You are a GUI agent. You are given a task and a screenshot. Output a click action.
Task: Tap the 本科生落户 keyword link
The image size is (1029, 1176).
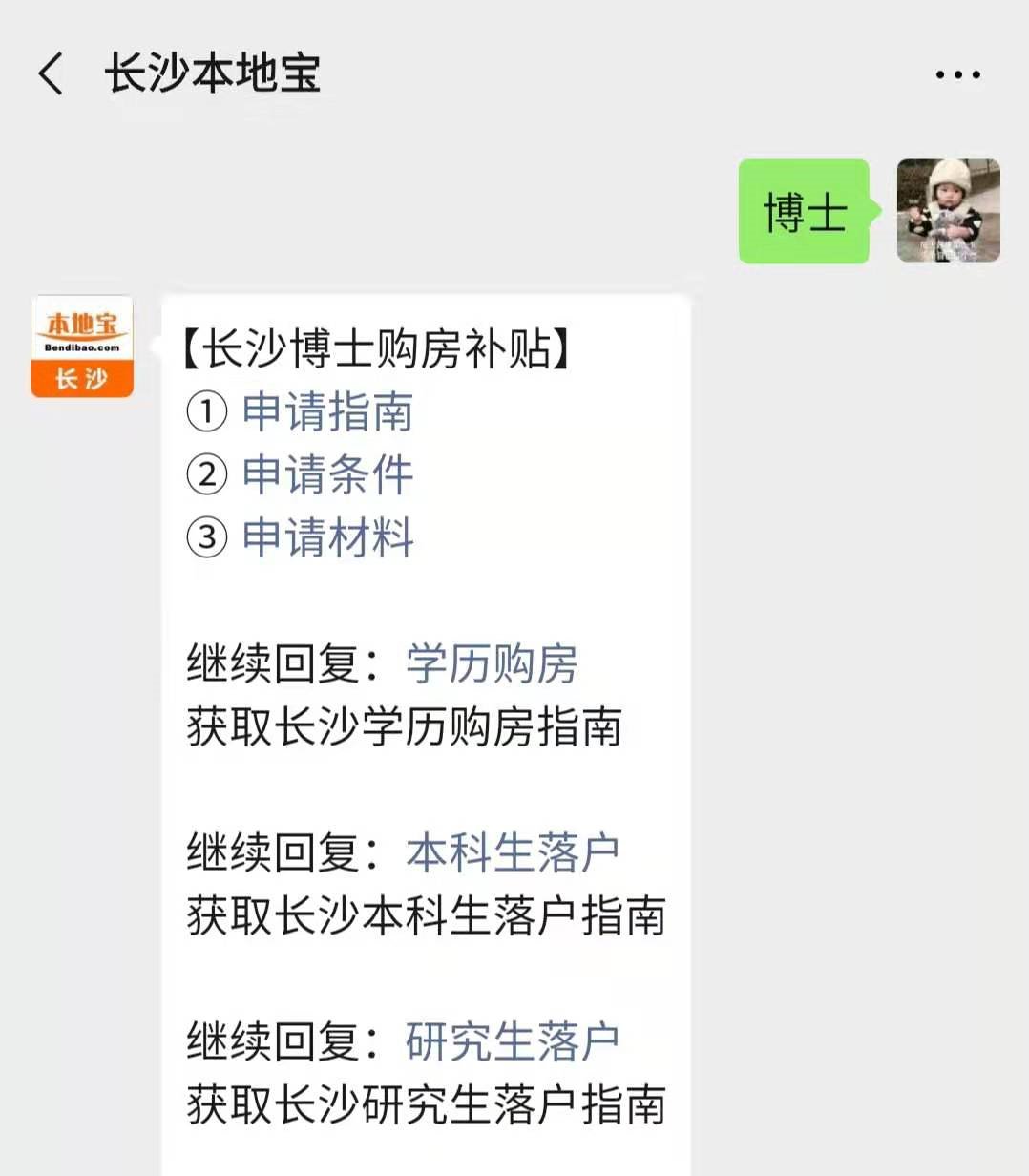(x=513, y=852)
